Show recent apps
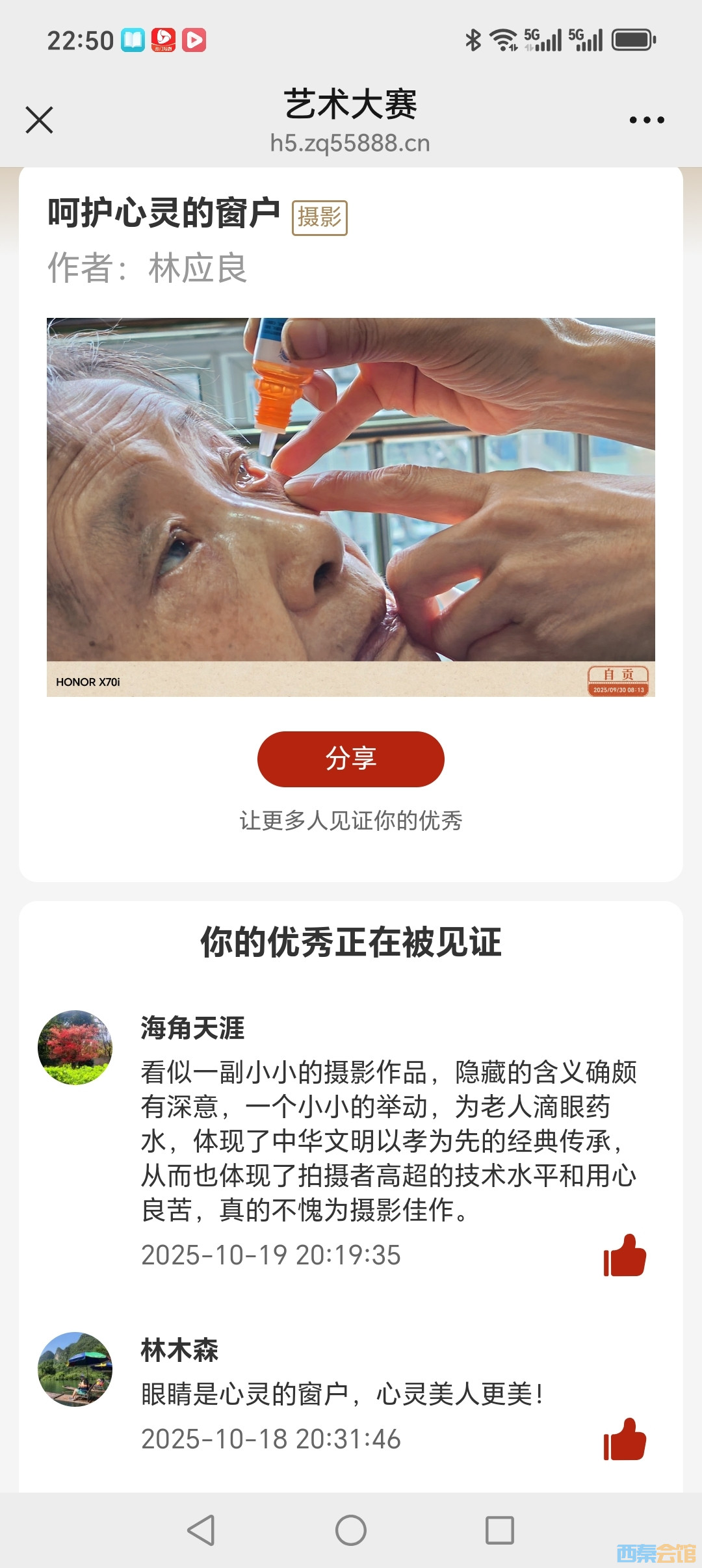 pos(500,1530)
